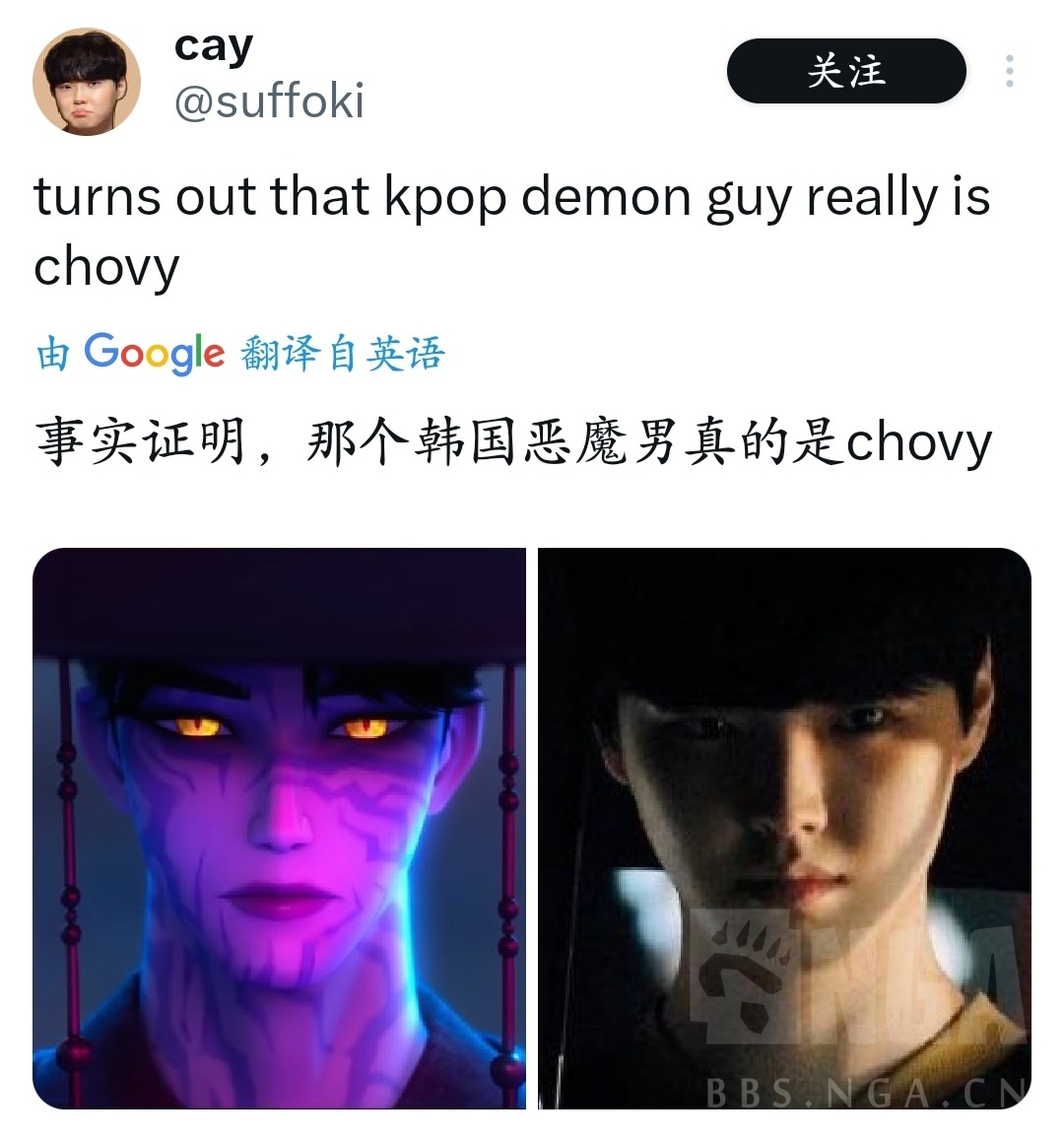The image size is (1064, 1140).
Task: Open the photo with the NGA watermark
Action: (784, 828)
